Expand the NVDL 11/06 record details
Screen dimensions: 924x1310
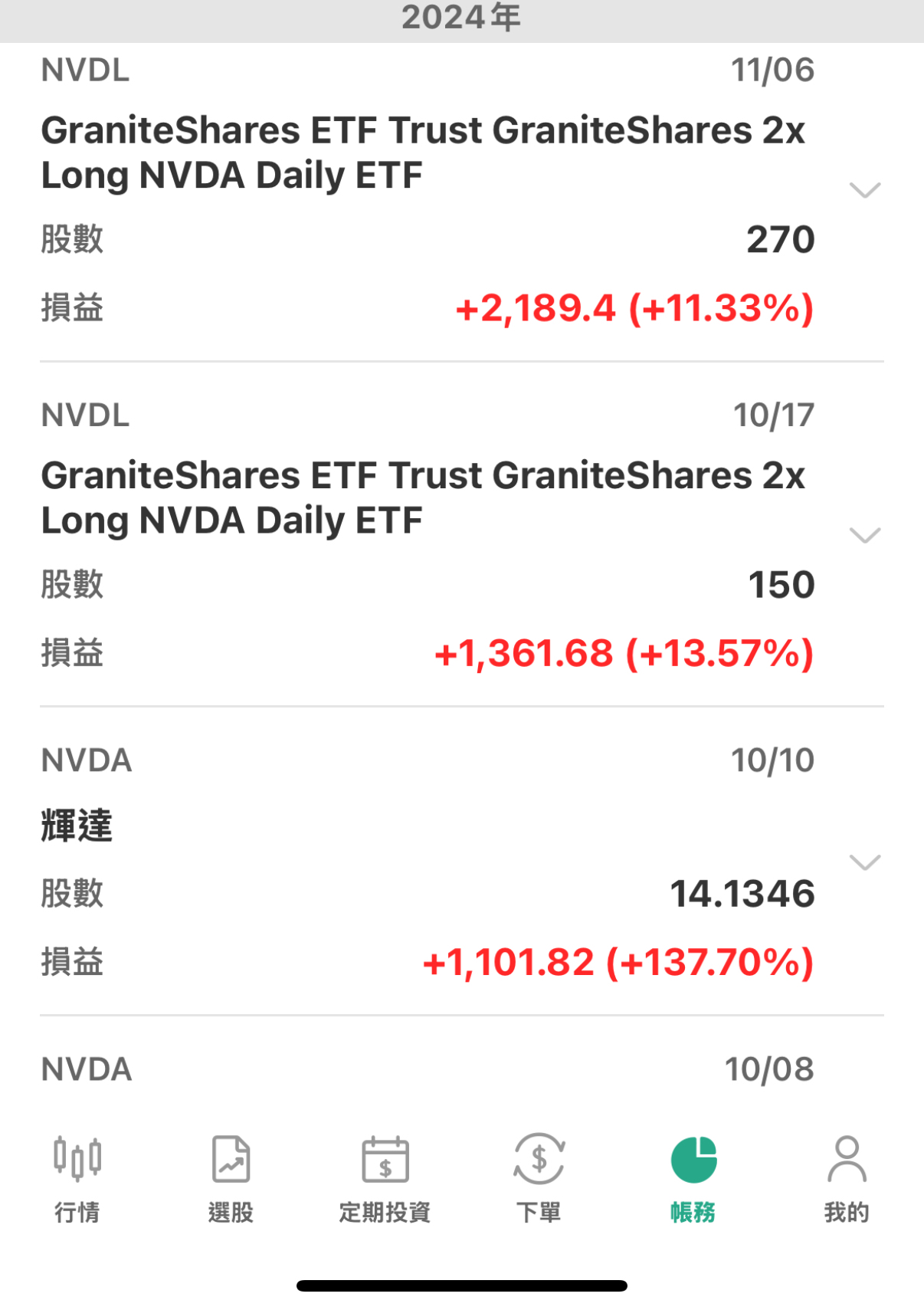click(x=865, y=190)
